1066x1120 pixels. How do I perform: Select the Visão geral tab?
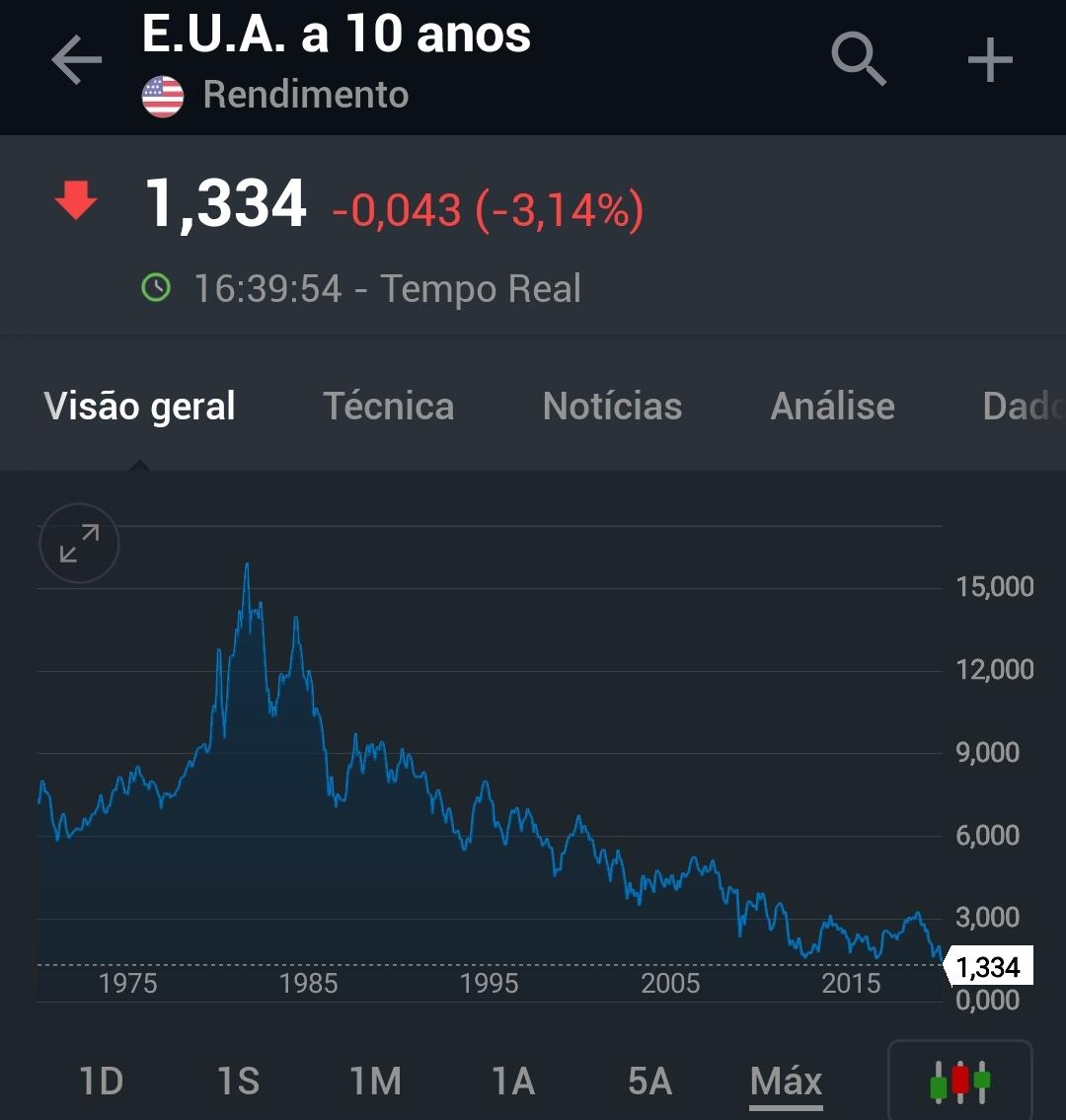pos(140,407)
